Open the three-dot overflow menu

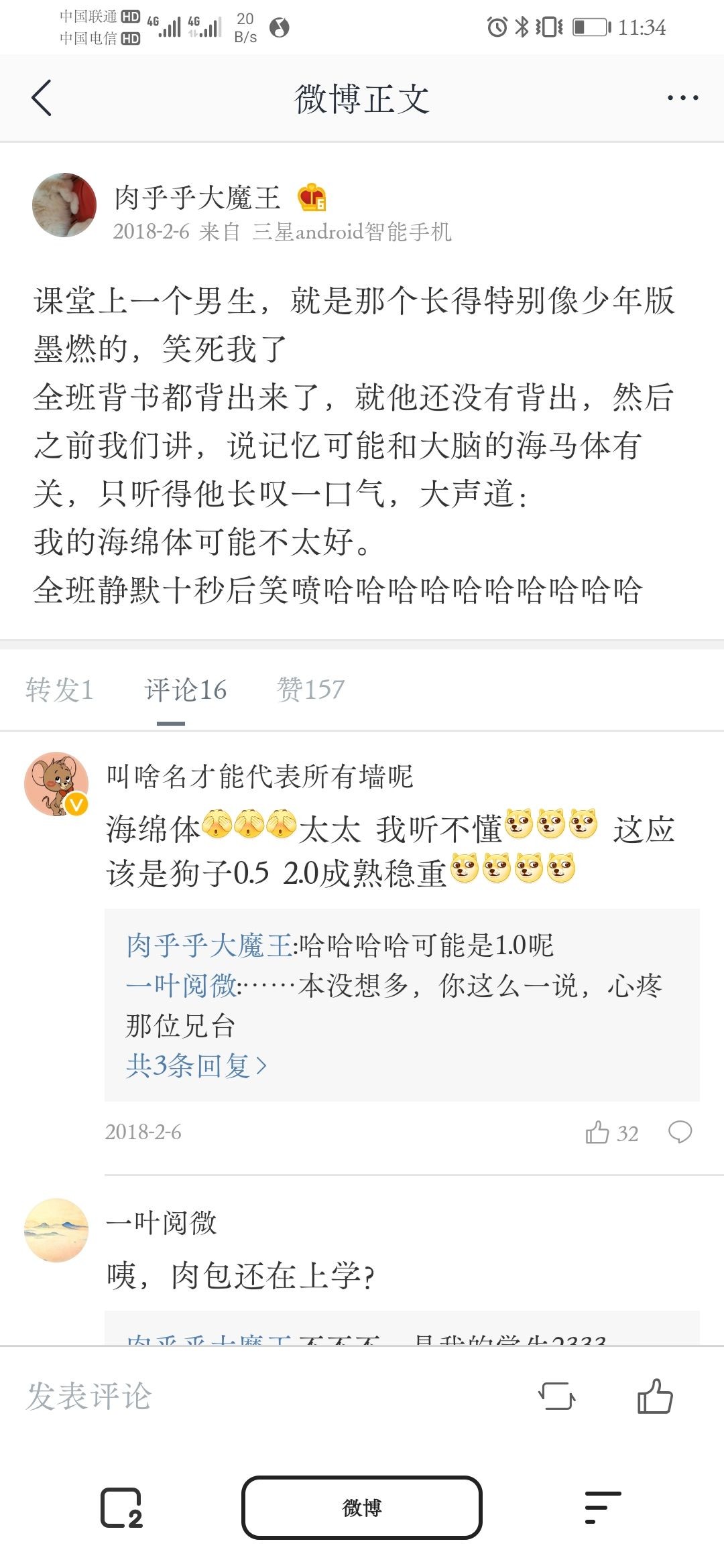682,98
